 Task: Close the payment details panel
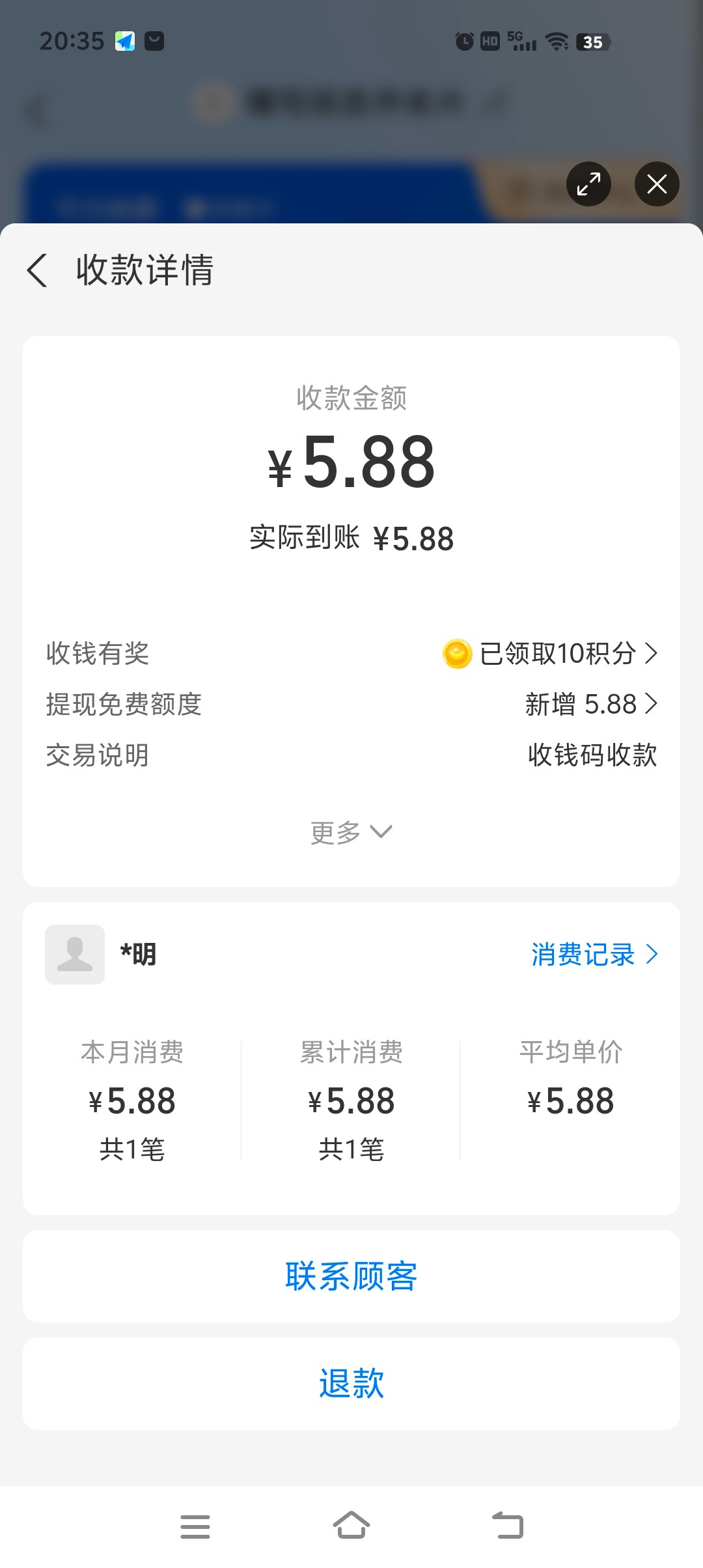point(657,184)
